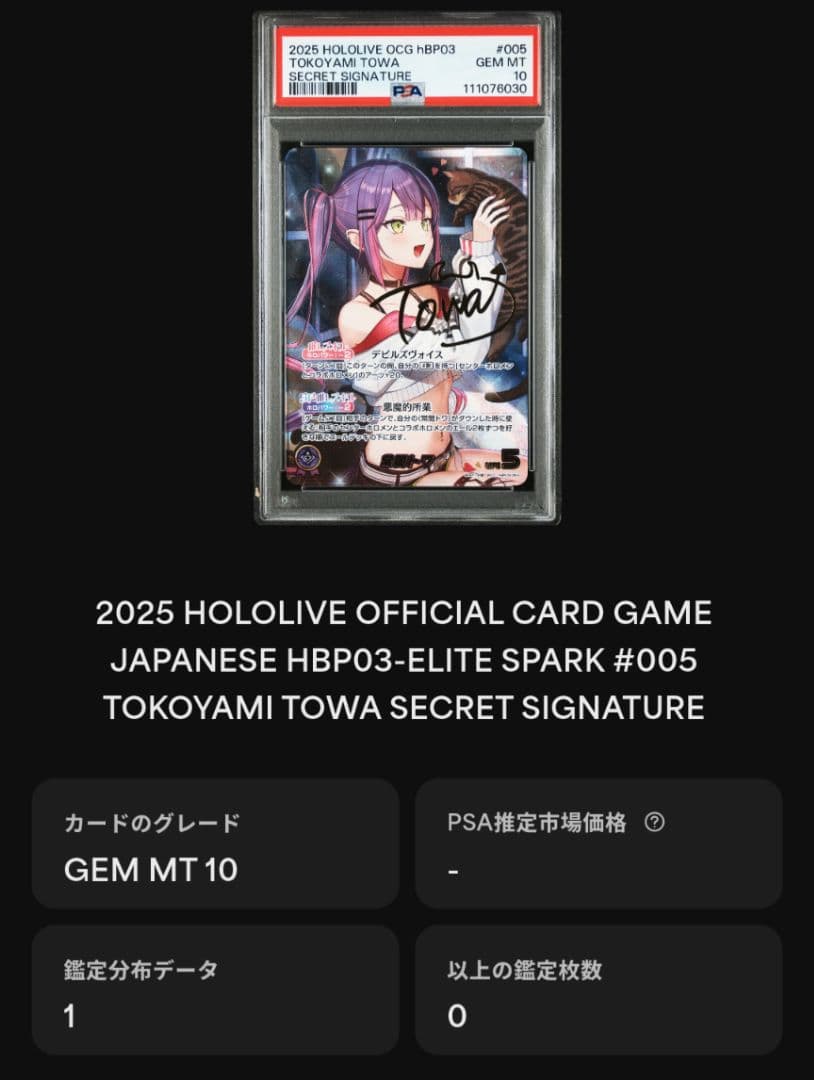Click the certification number 111076030
The image size is (814, 1080).
pyautogui.click(x=495, y=88)
